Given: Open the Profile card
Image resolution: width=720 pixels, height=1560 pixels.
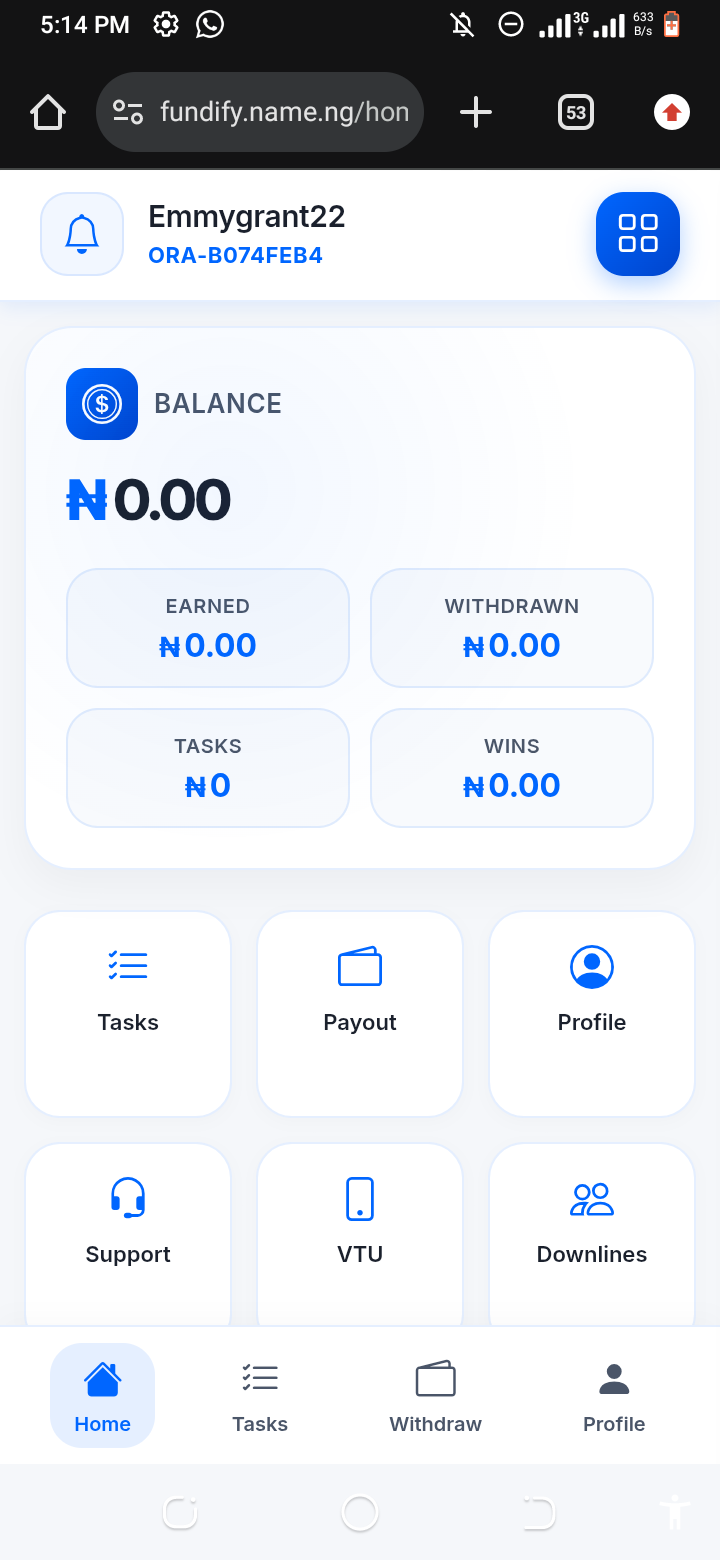Looking at the screenshot, I should click(x=592, y=1012).
